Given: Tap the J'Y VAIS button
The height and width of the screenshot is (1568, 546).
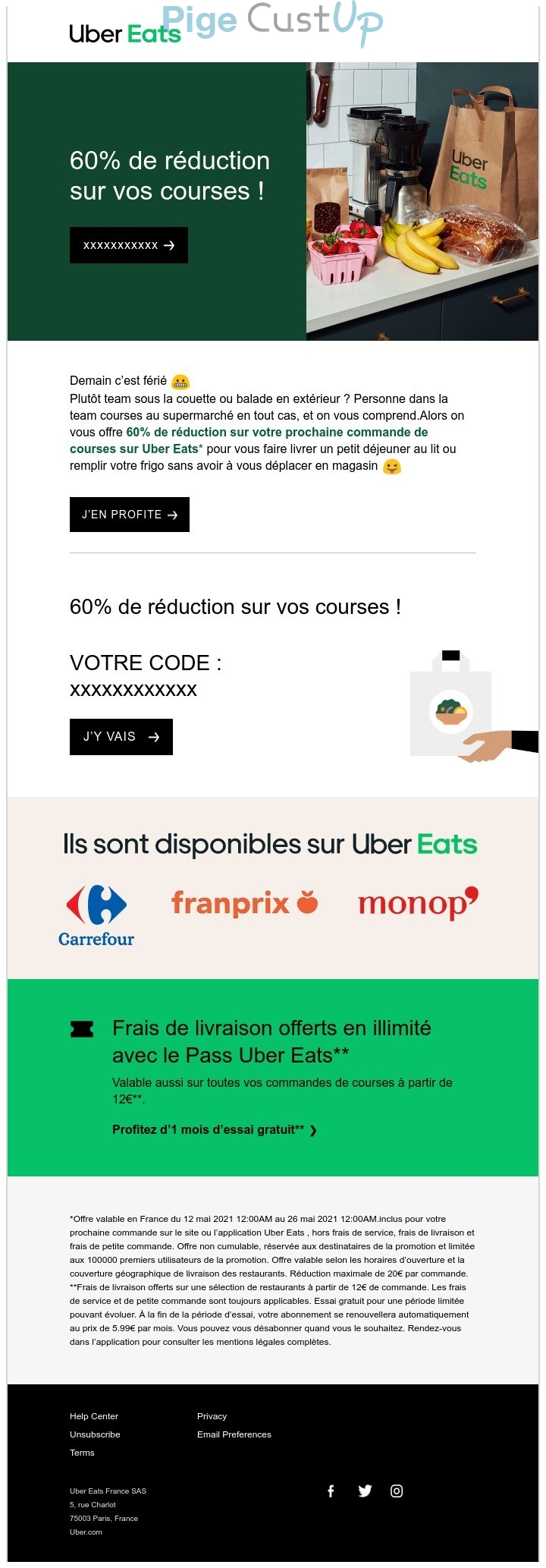Looking at the screenshot, I should click(121, 736).
